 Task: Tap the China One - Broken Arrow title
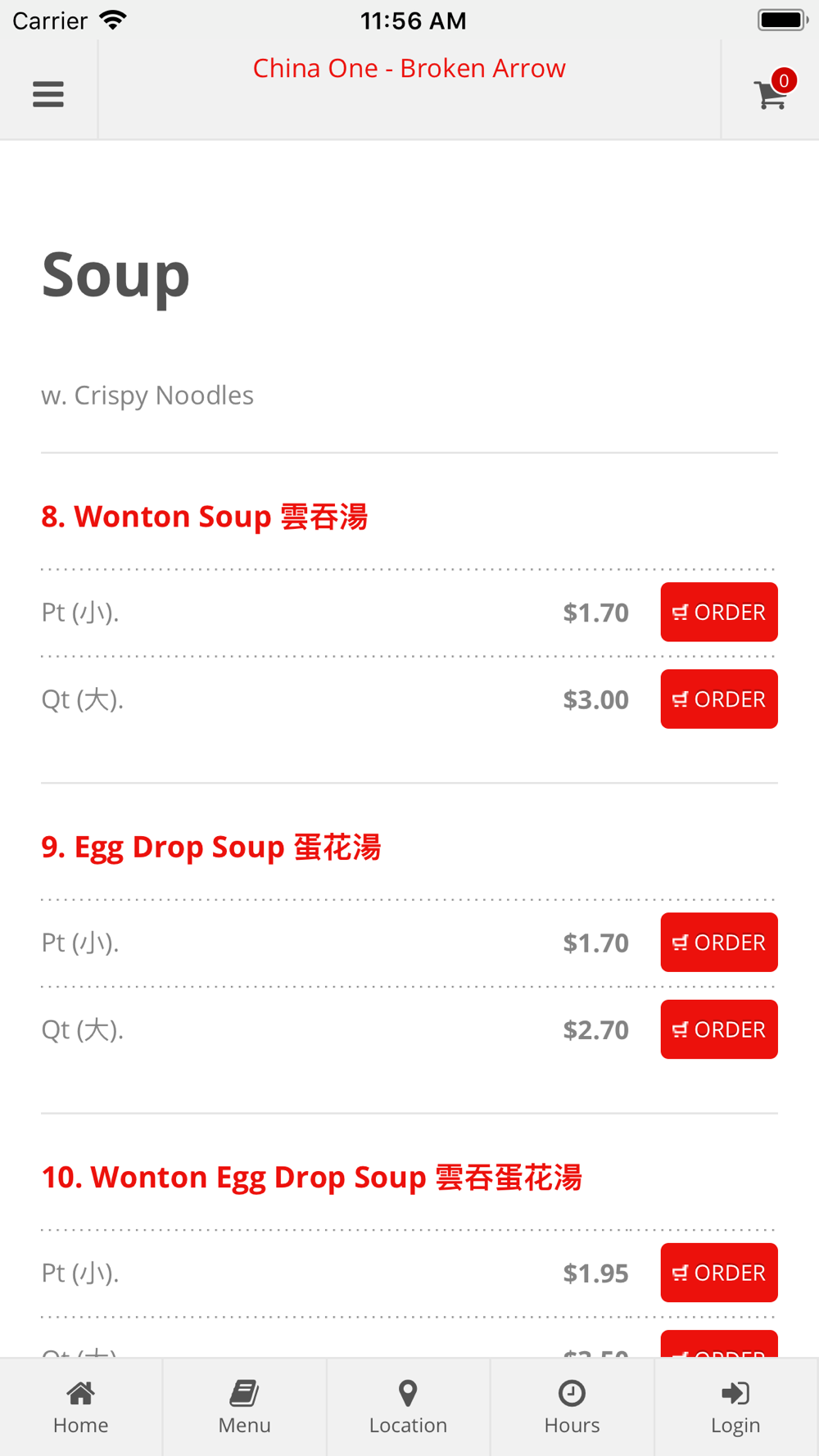(x=409, y=68)
